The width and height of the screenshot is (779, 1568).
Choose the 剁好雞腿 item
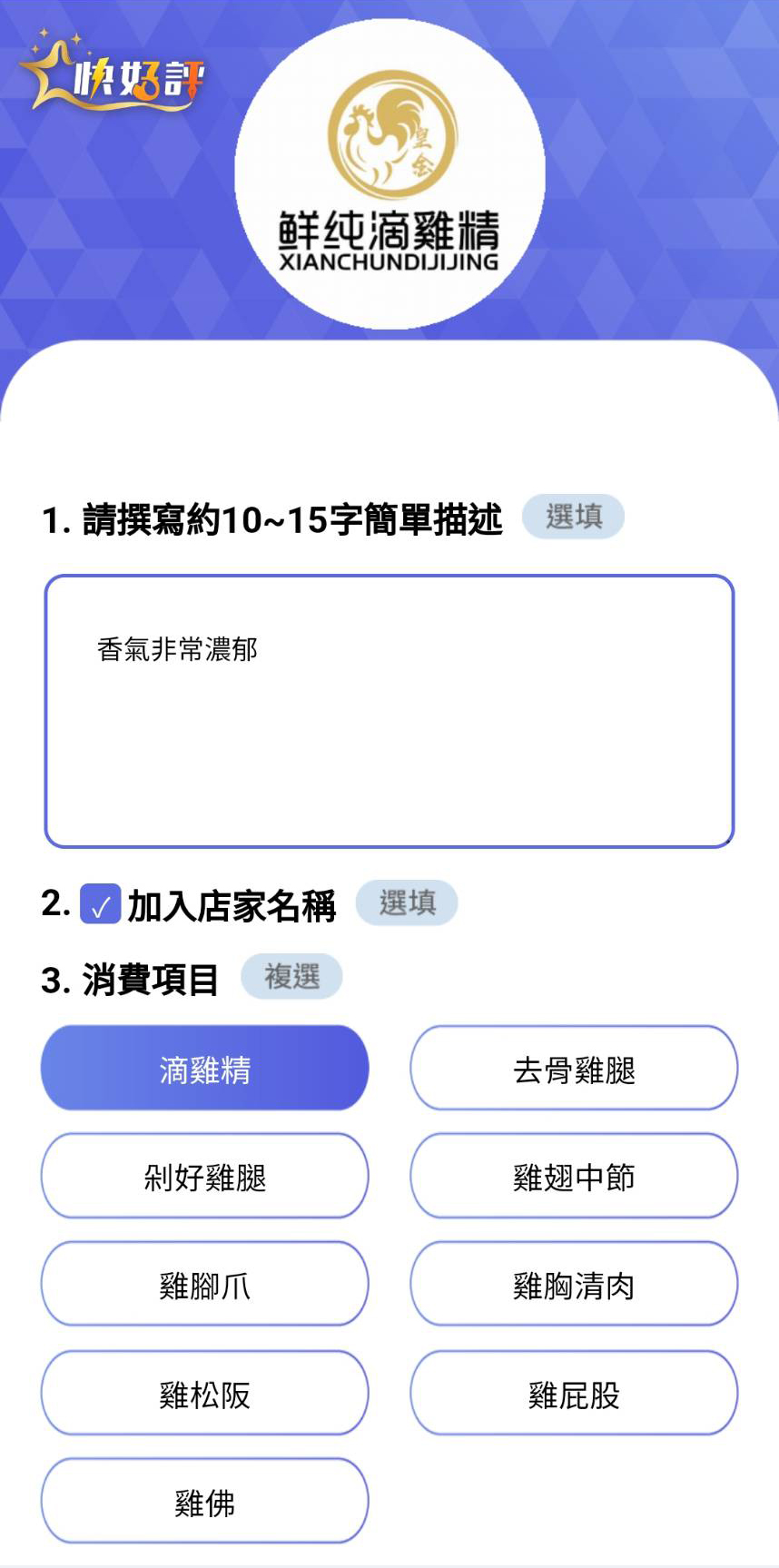pyautogui.click(x=204, y=1177)
